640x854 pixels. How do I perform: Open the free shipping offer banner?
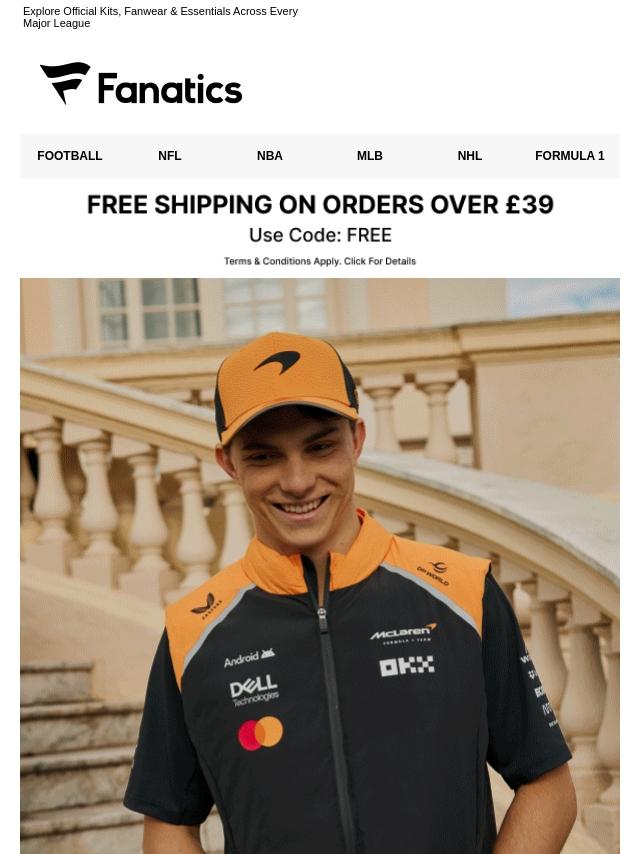click(320, 205)
